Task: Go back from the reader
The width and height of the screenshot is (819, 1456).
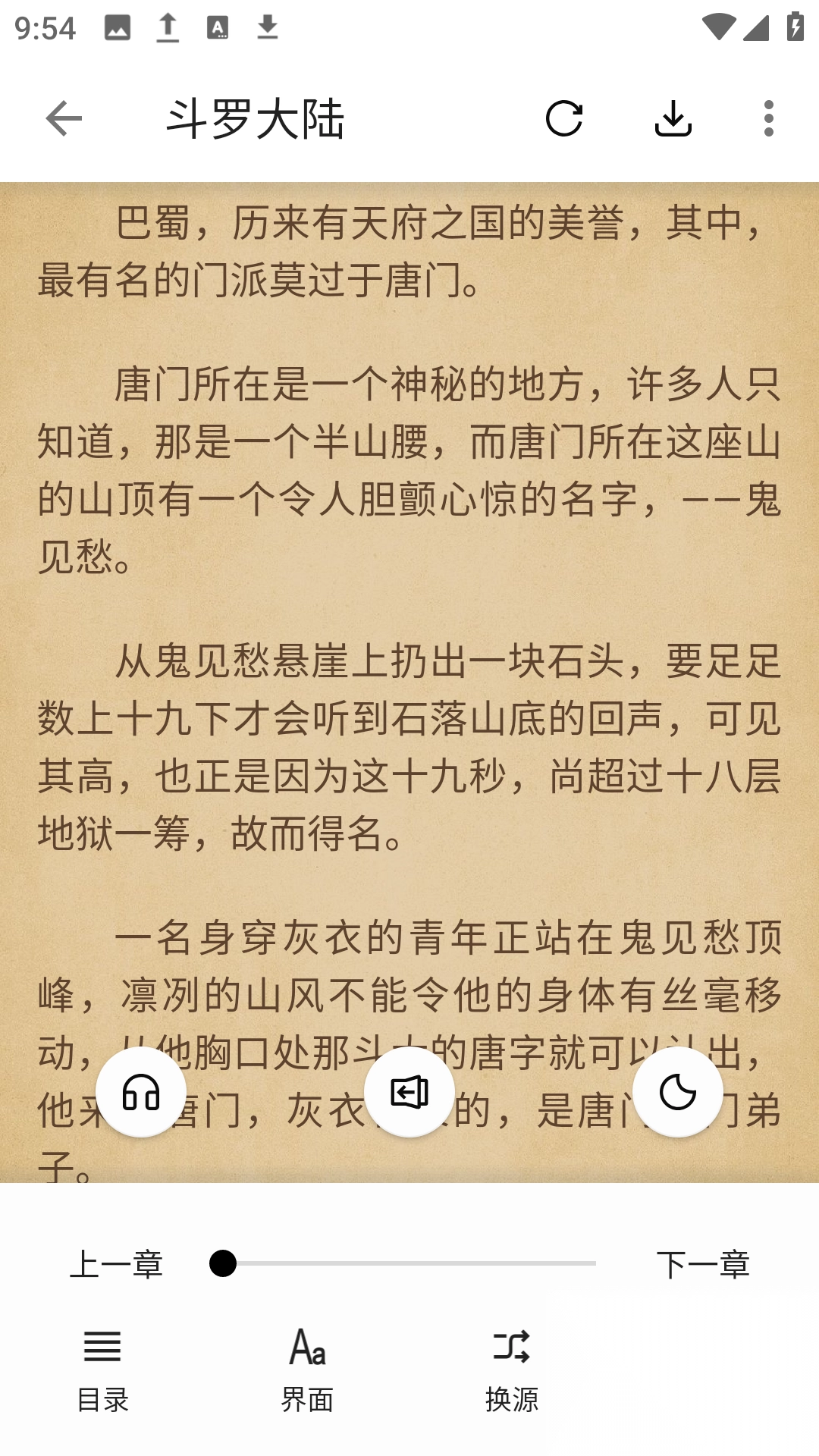Action: 64,119
